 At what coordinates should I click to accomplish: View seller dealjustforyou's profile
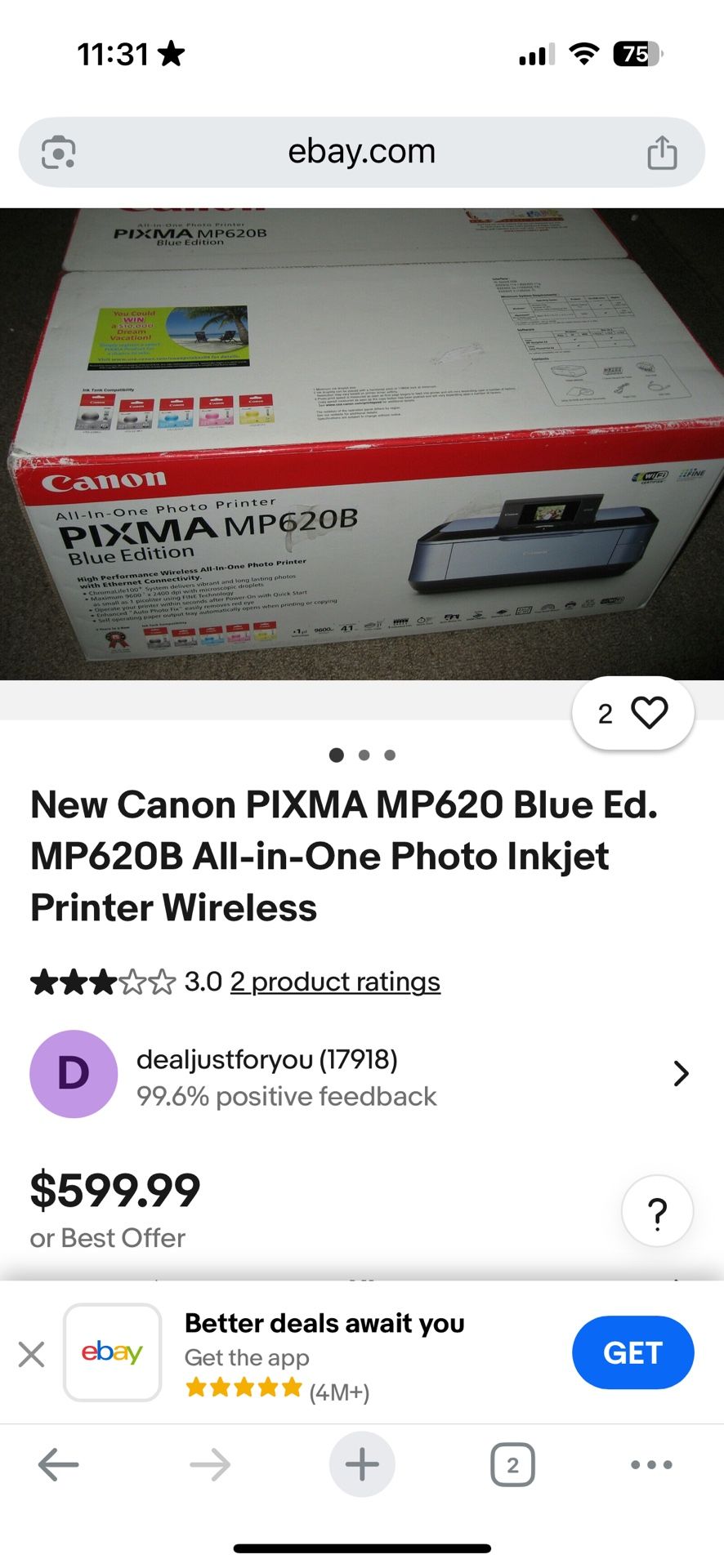click(360, 1074)
